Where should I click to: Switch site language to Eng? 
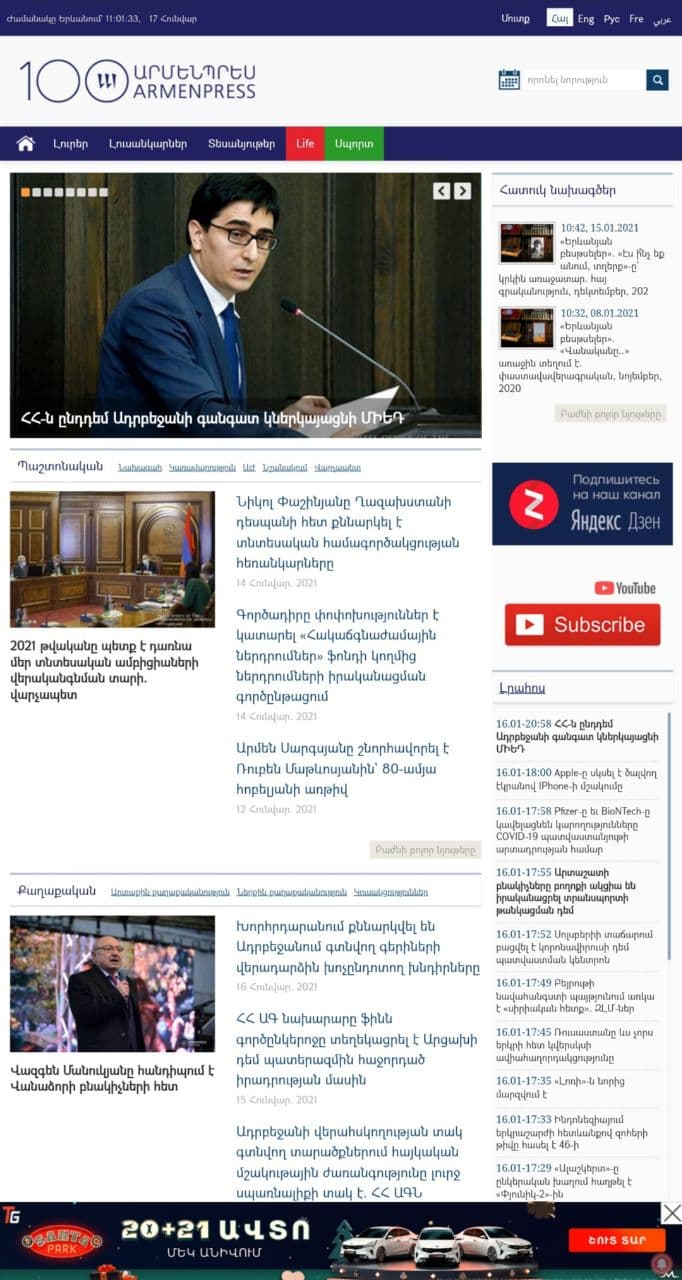tap(586, 19)
